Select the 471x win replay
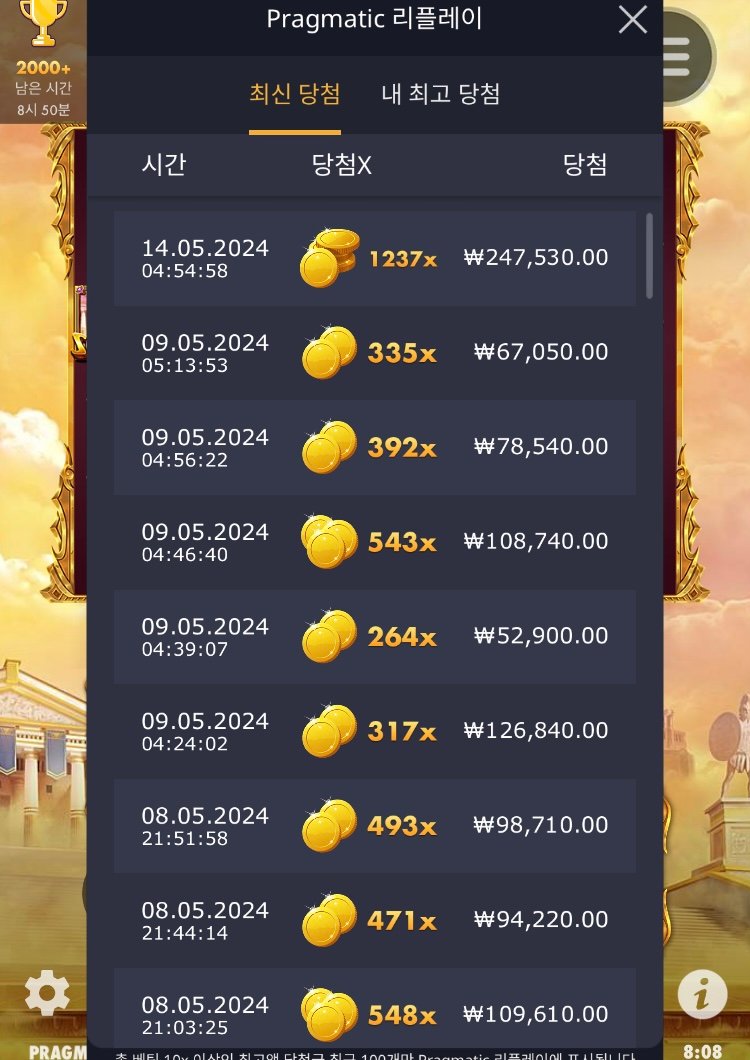The width and height of the screenshot is (750, 1060). point(375,920)
